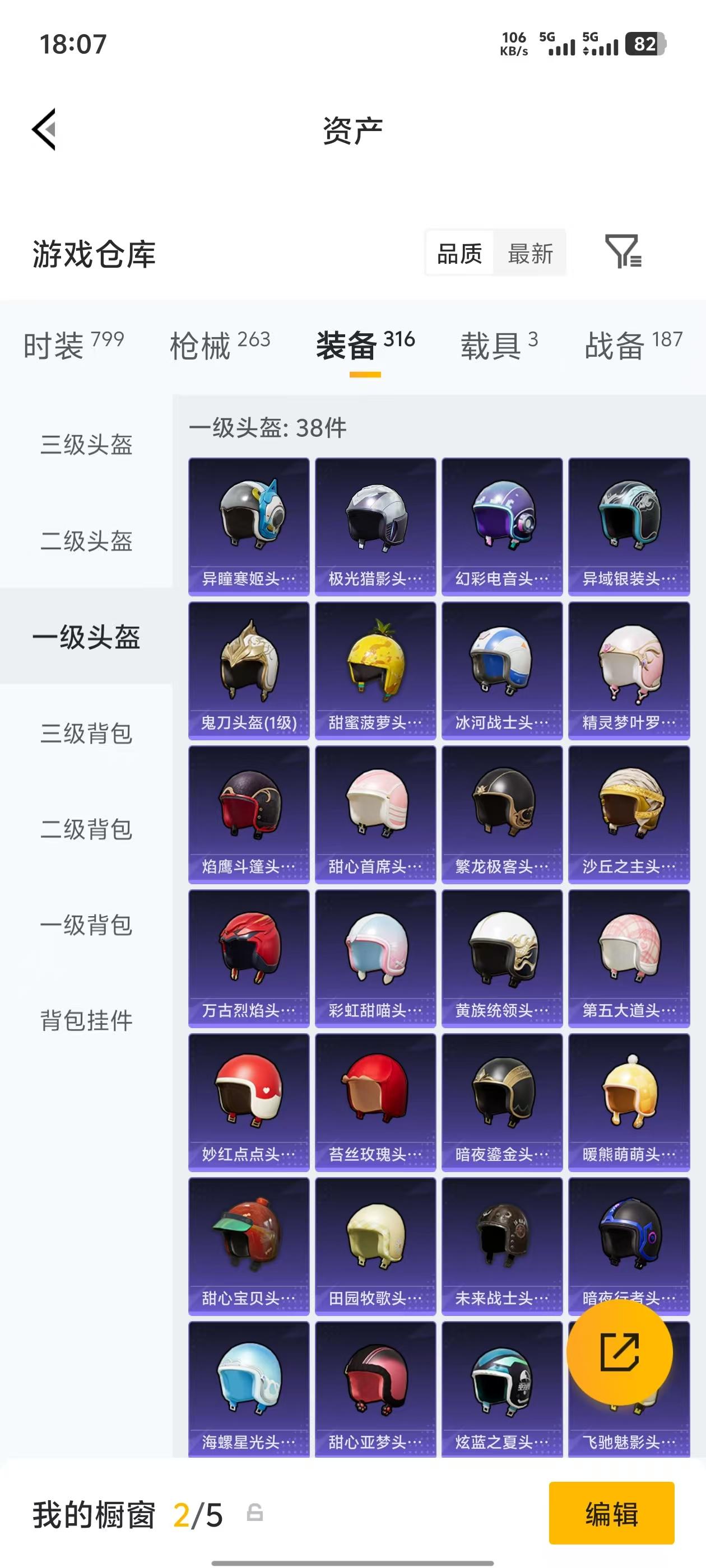Switch sorting to 品质
The width and height of the screenshot is (706, 1568).
pos(460,254)
